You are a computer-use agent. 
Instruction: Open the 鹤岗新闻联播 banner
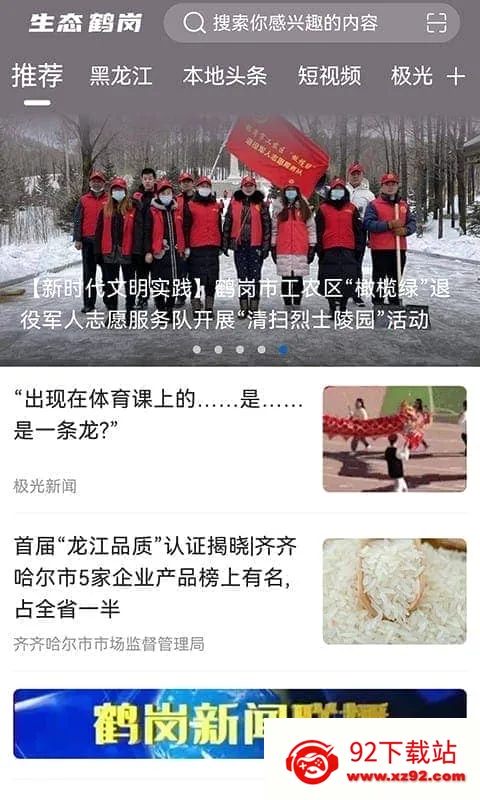(240, 723)
